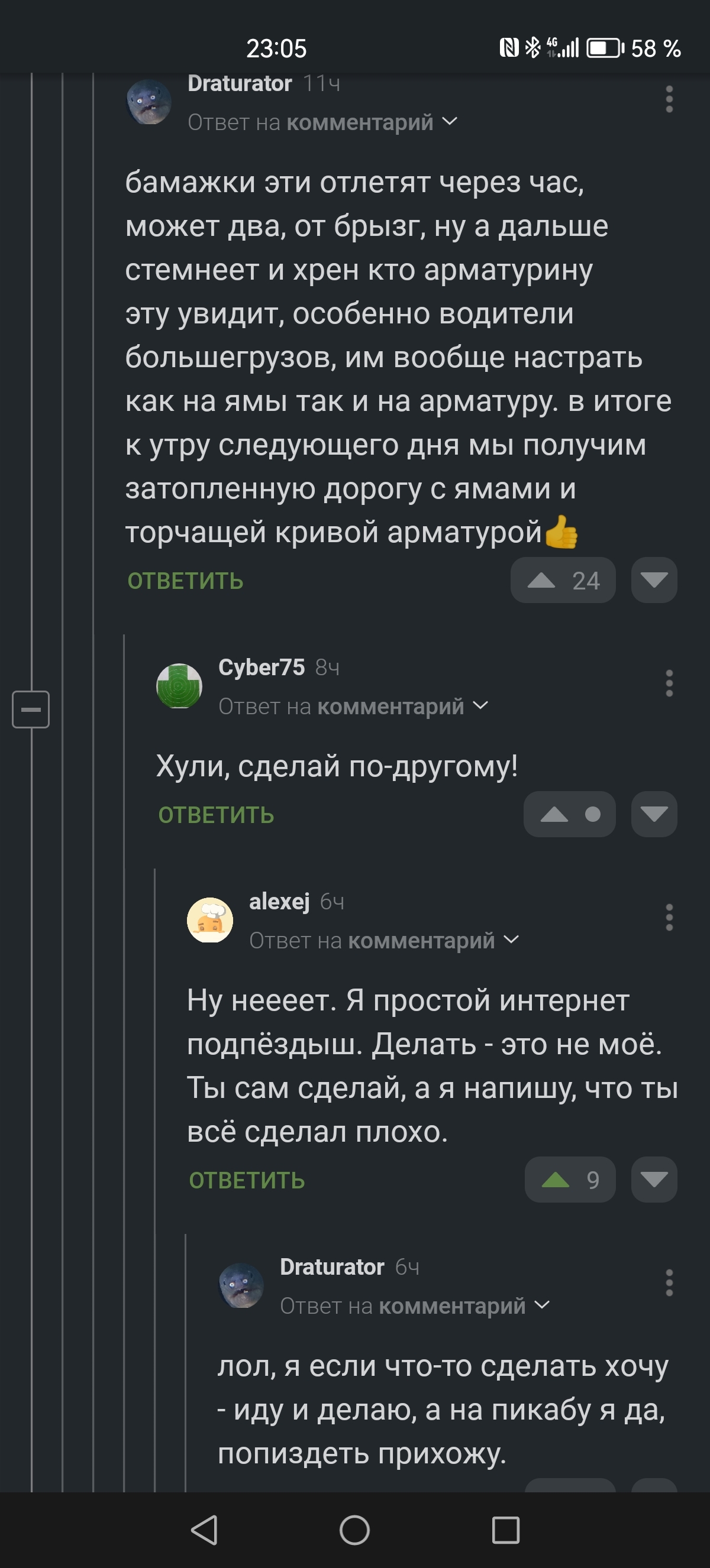Open overflow menu on Draturator's 11ч comment
Viewport: 710px width, 1568px height.
[669, 99]
